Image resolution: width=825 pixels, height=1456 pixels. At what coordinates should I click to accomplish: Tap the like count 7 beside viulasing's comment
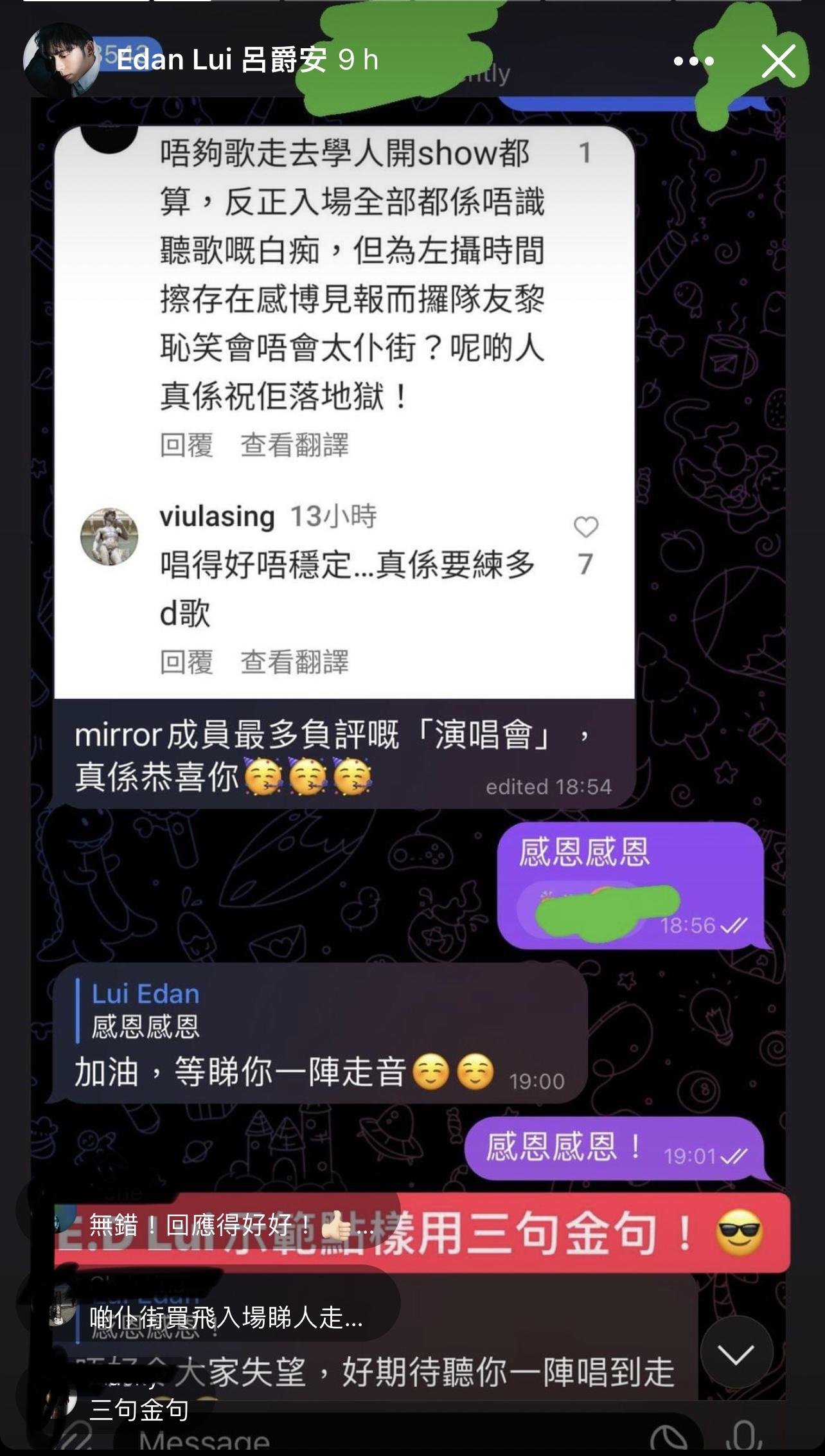point(584,565)
